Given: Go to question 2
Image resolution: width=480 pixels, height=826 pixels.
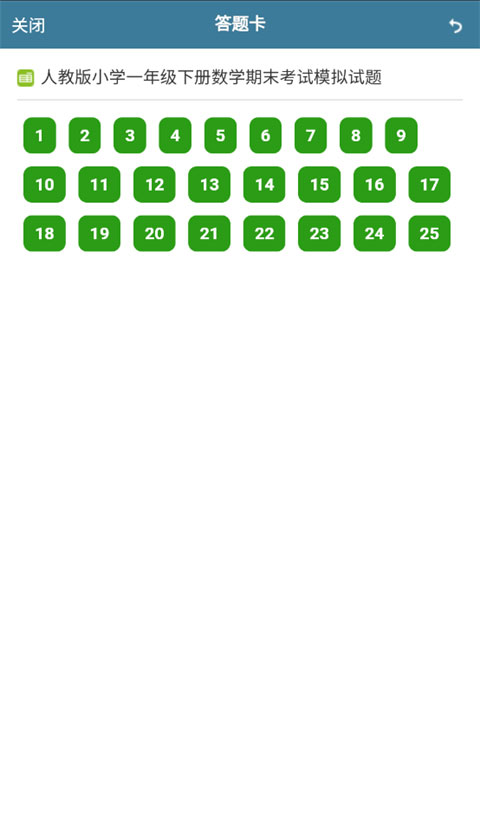Looking at the screenshot, I should point(84,135).
